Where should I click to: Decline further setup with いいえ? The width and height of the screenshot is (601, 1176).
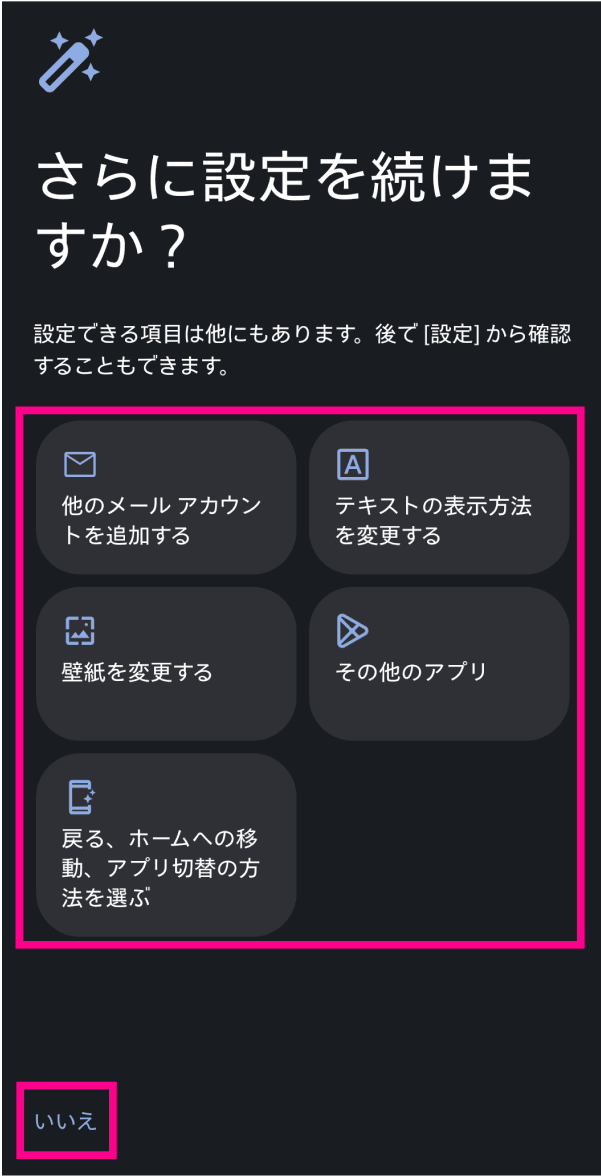click(66, 1120)
